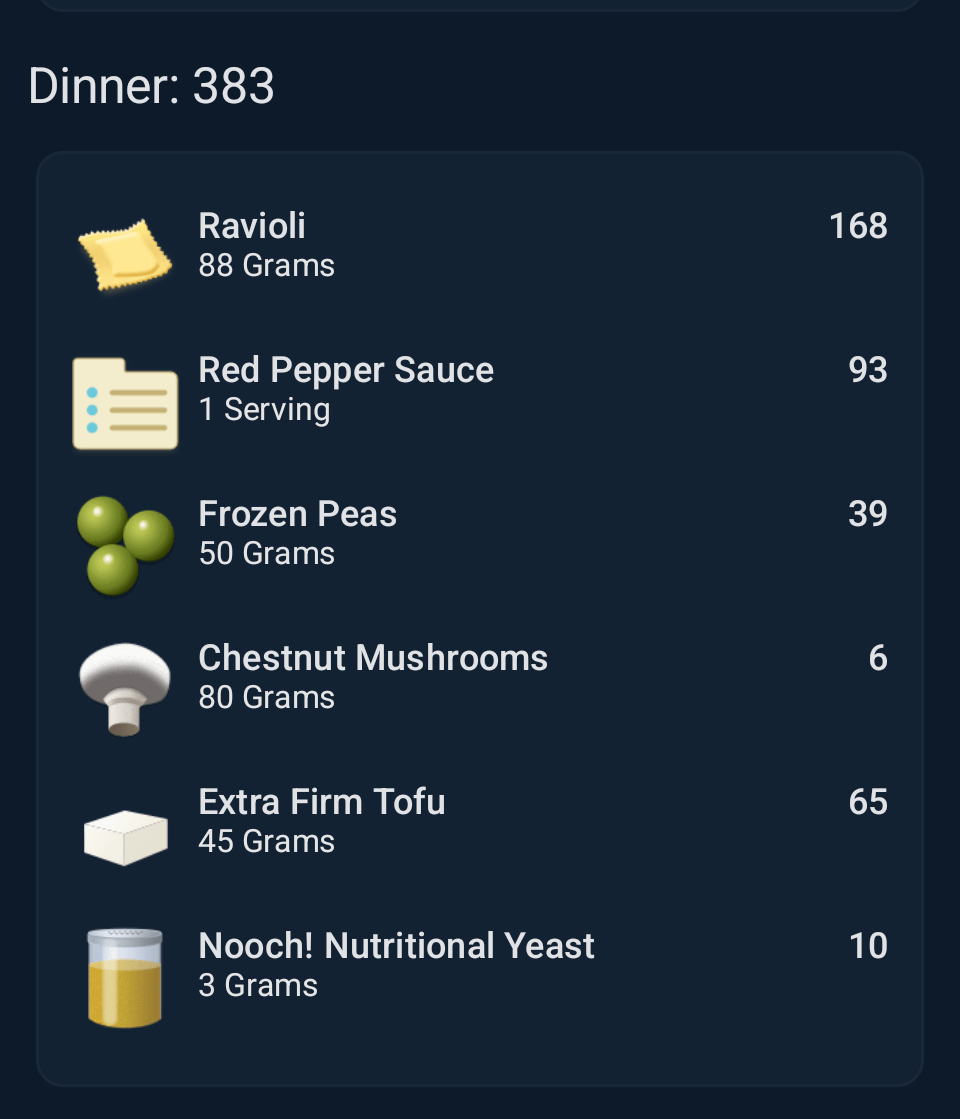Image resolution: width=960 pixels, height=1119 pixels.
Task: Open the Chestnut Mushrooms entry
Action: pos(478,677)
